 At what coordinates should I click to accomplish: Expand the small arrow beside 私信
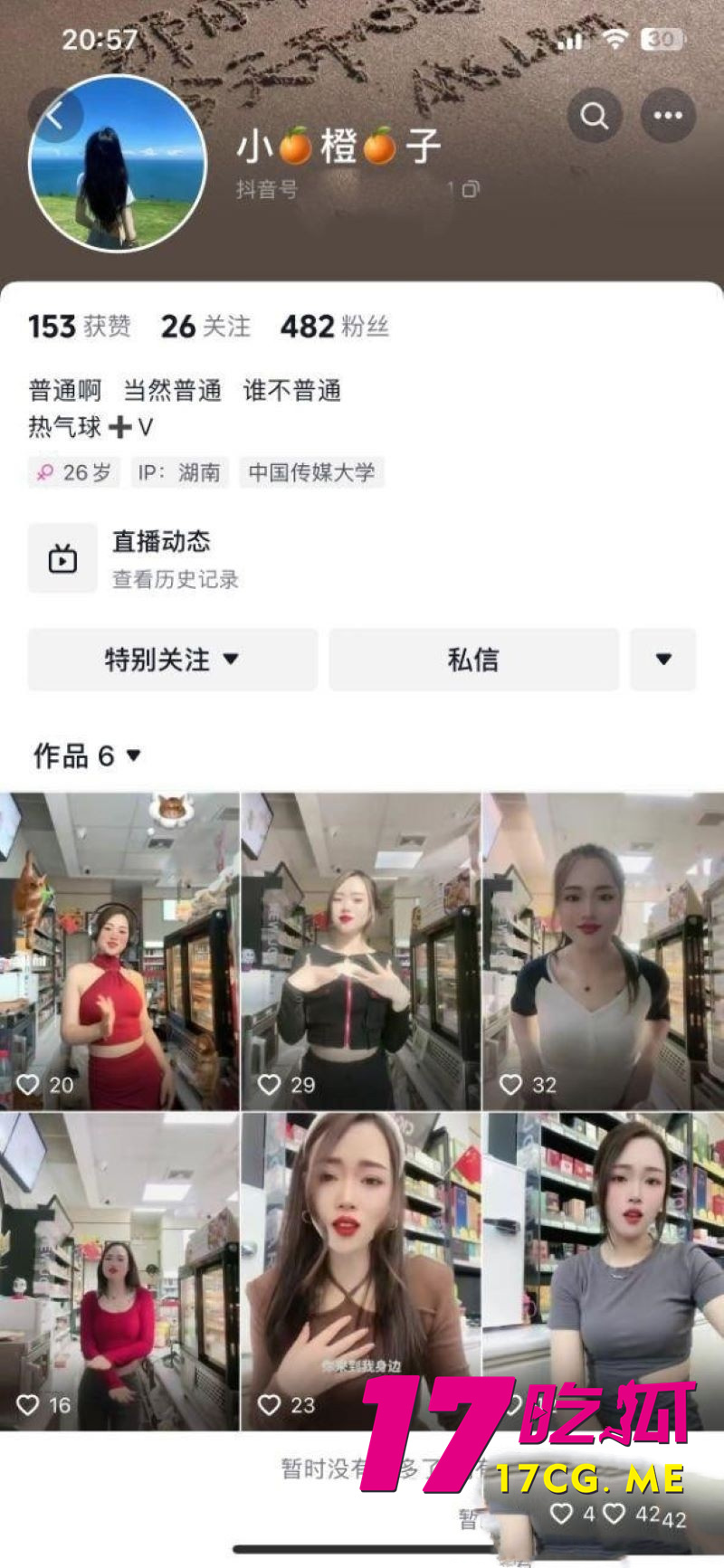click(x=663, y=660)
